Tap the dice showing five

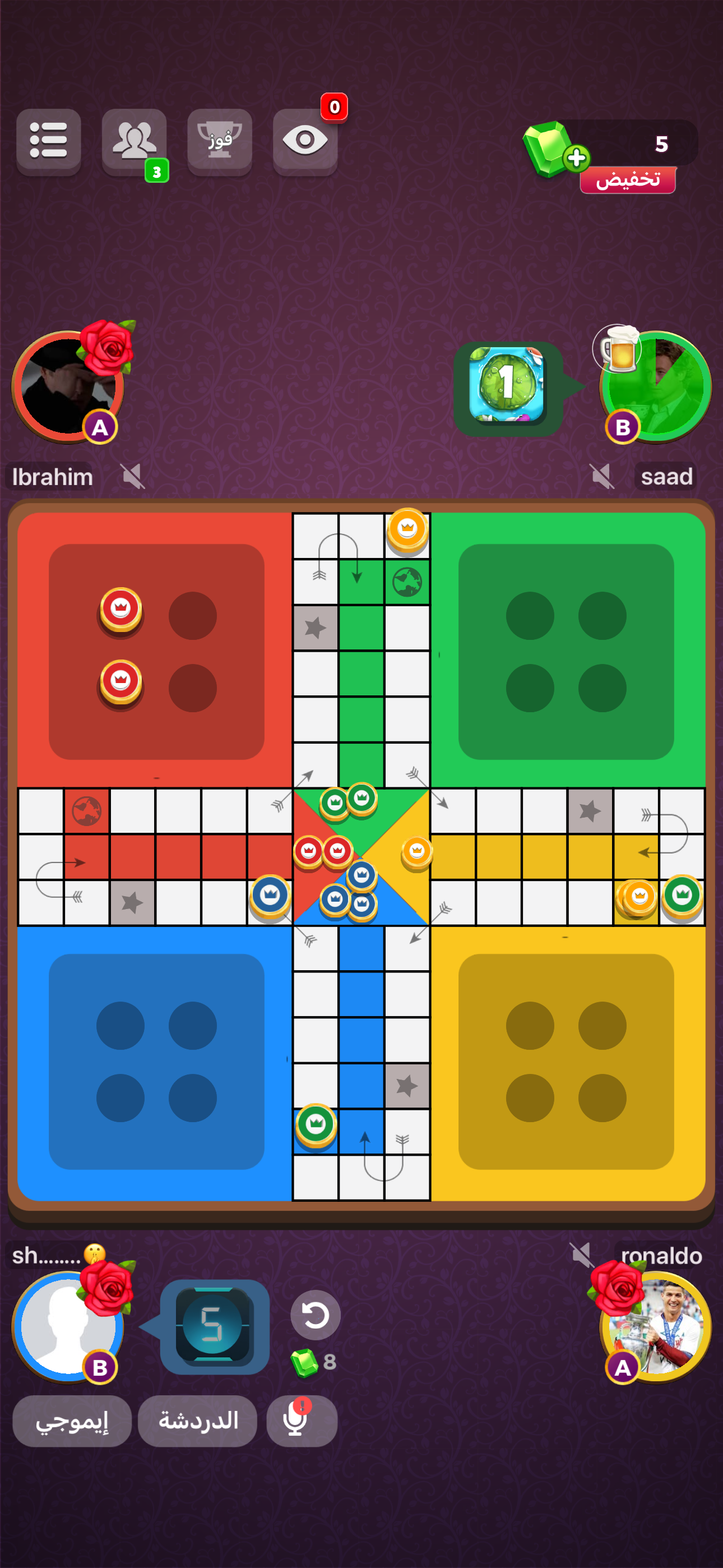214,1326
